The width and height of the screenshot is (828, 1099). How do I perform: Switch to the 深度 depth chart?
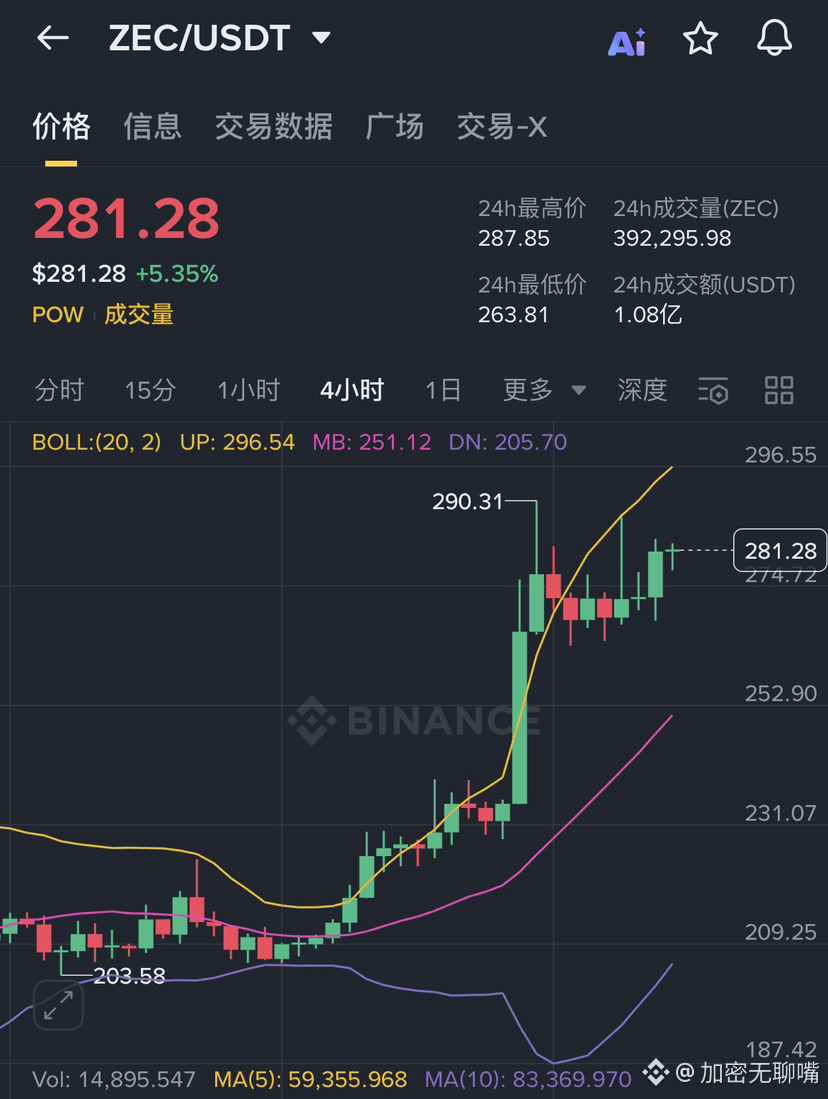[x=642, y=390]
